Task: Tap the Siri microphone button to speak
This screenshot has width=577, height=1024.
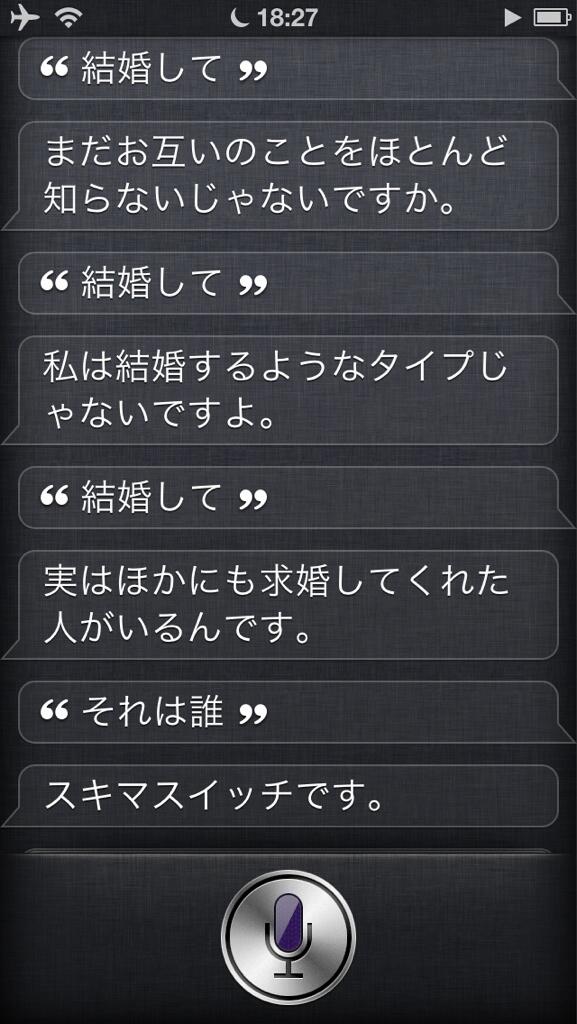Action: coord(288,936)
